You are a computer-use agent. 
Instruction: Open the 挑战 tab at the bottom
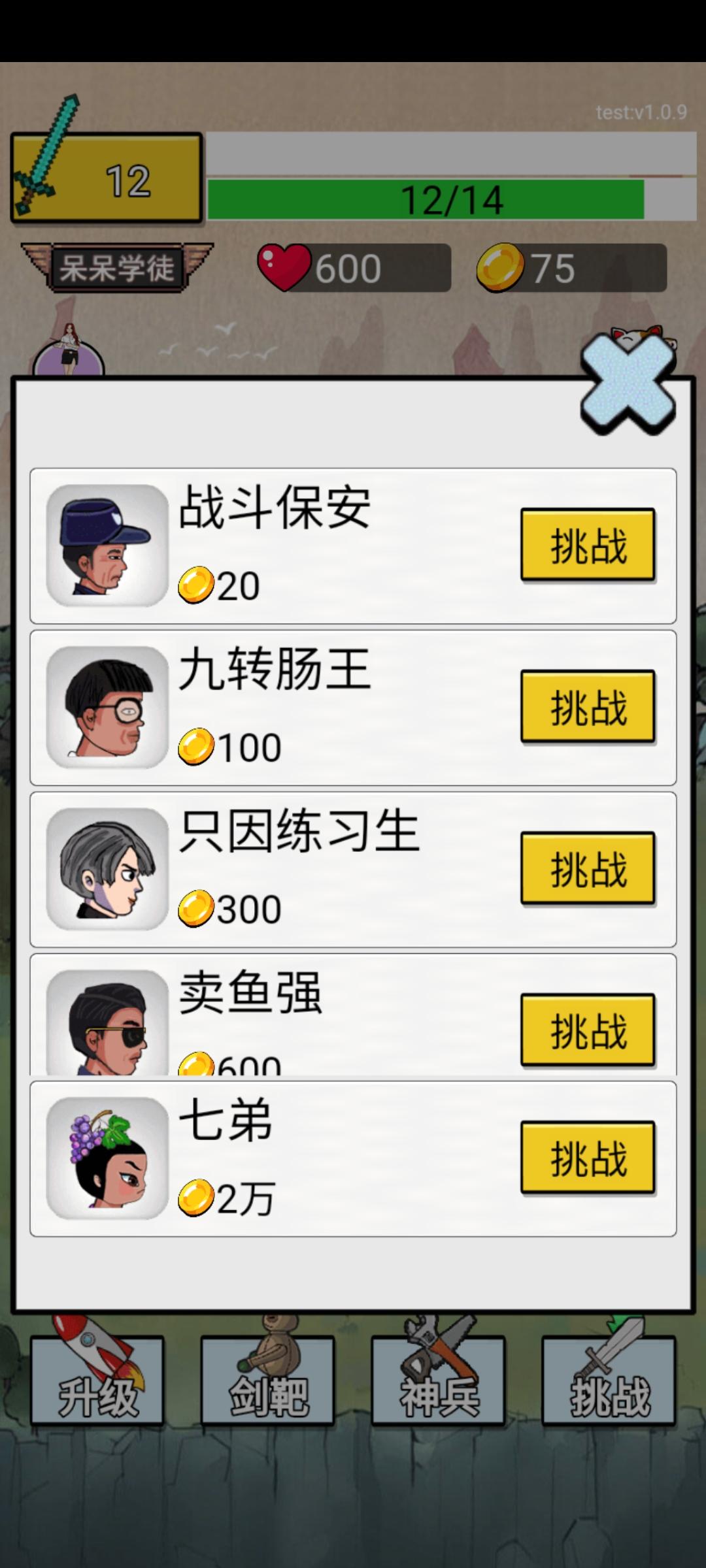click(609, 1379)
